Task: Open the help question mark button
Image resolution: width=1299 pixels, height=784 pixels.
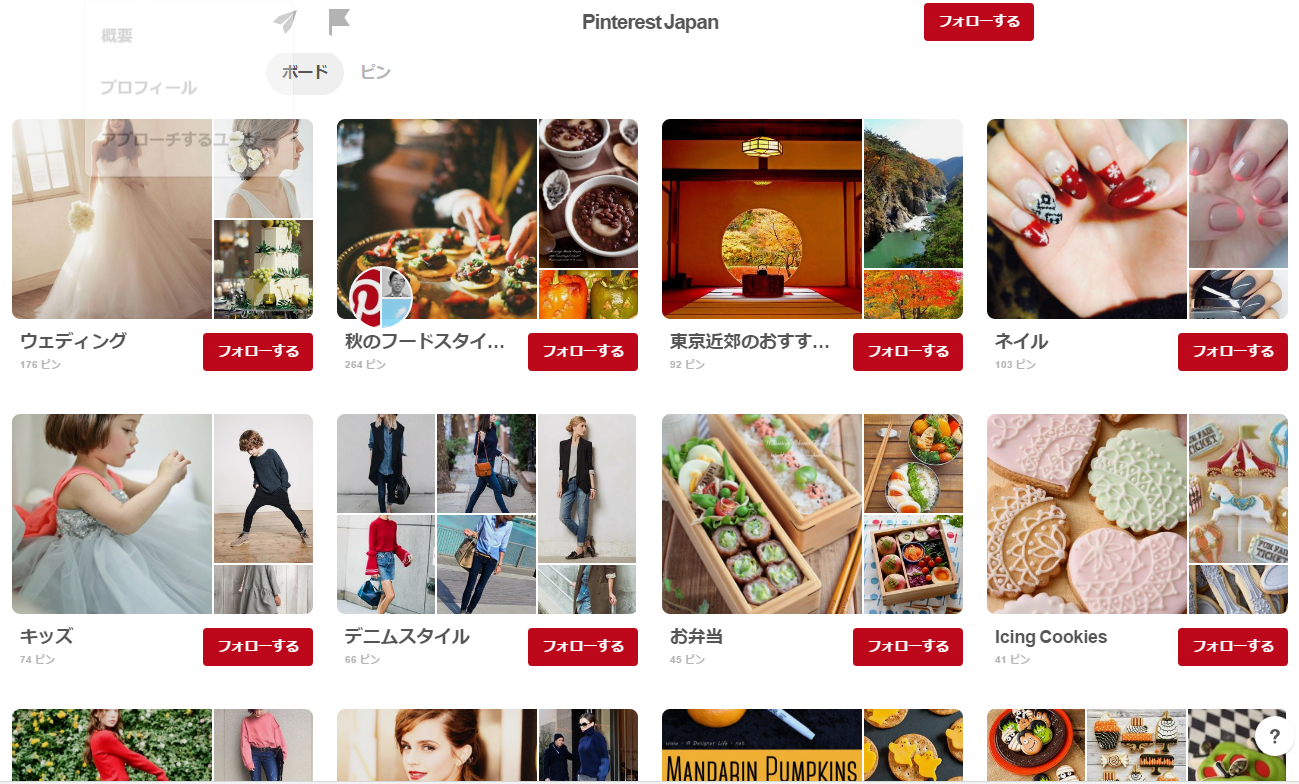Action: 1275,737
